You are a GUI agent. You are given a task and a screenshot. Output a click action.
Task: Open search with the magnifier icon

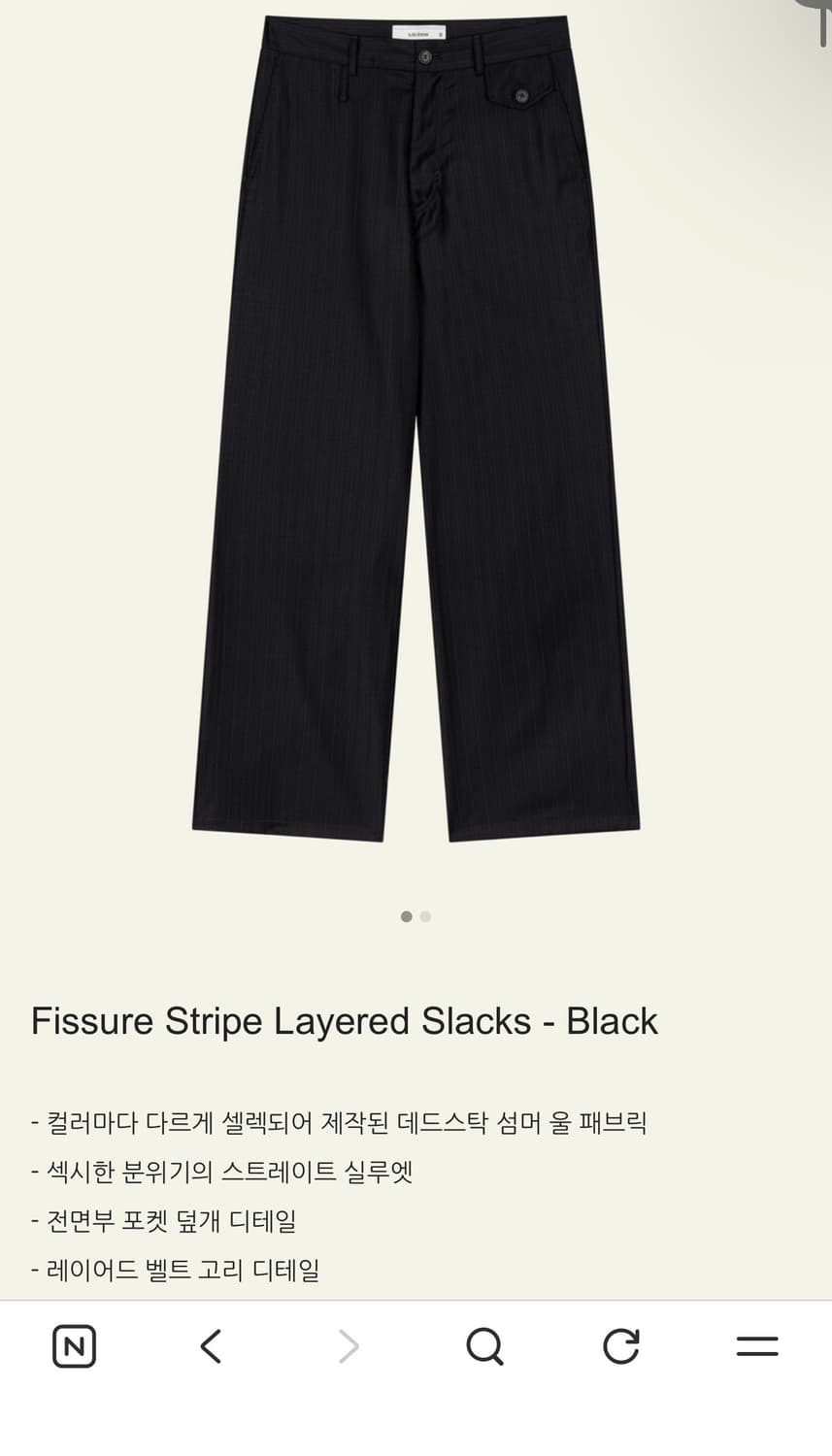484,1346
